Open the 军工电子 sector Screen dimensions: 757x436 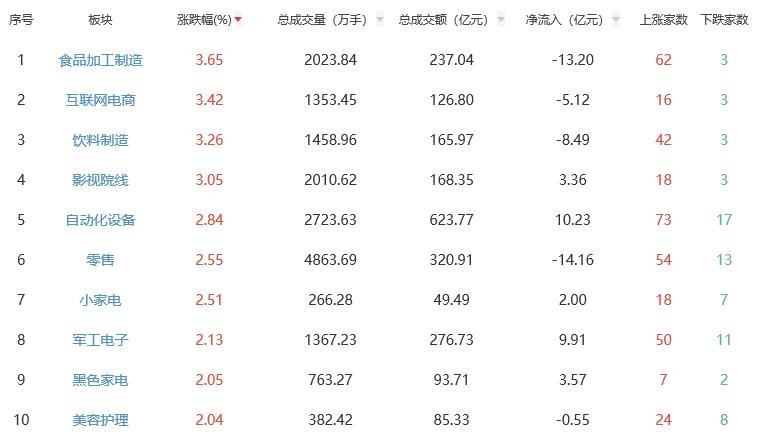pos(100,340)
